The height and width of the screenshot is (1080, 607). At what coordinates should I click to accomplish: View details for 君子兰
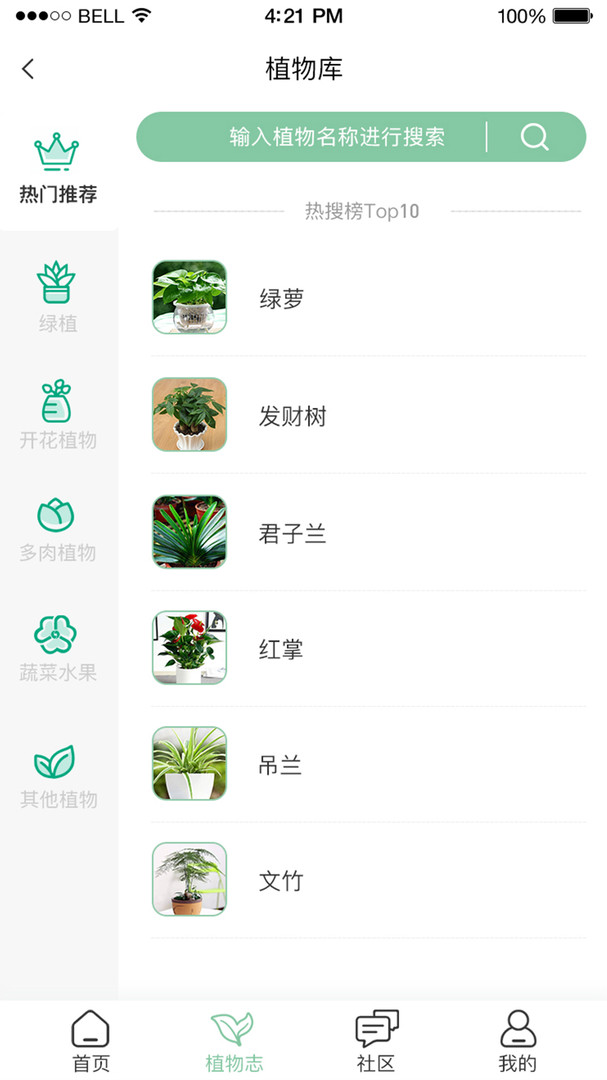[369, 532]
